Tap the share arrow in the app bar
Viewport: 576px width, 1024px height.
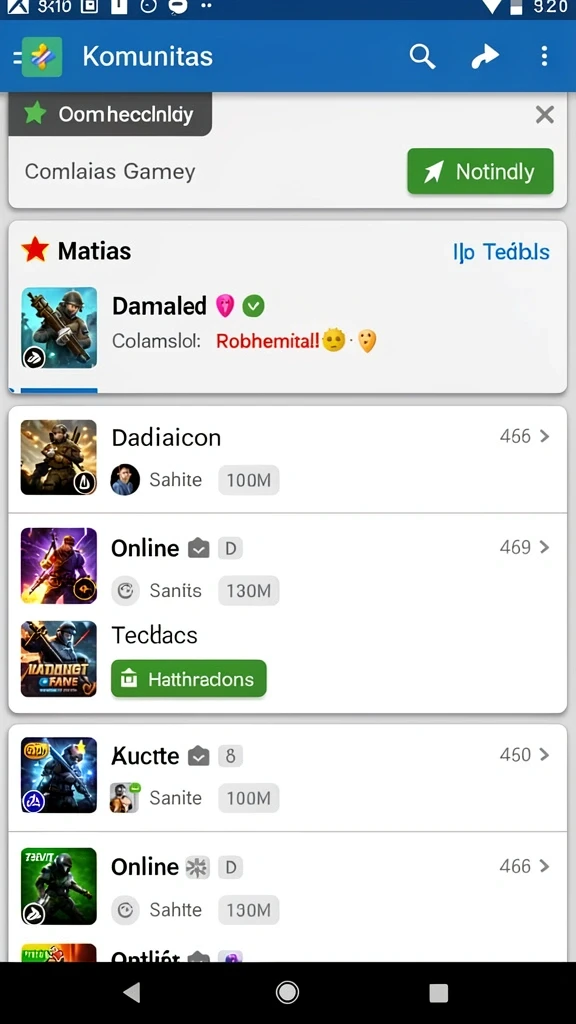485,56
